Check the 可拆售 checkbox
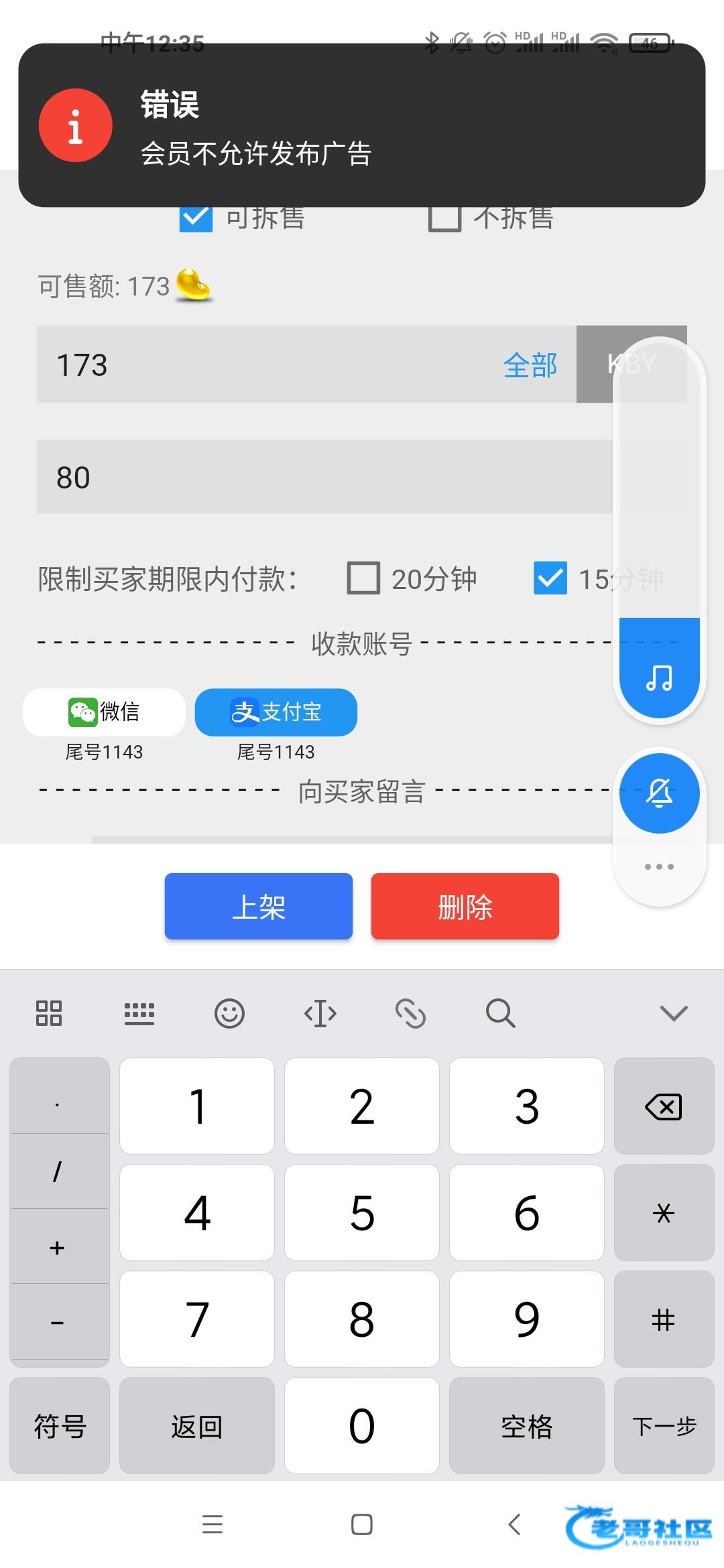This screenshot has width=724, height=1568. (x=196, y=218)
